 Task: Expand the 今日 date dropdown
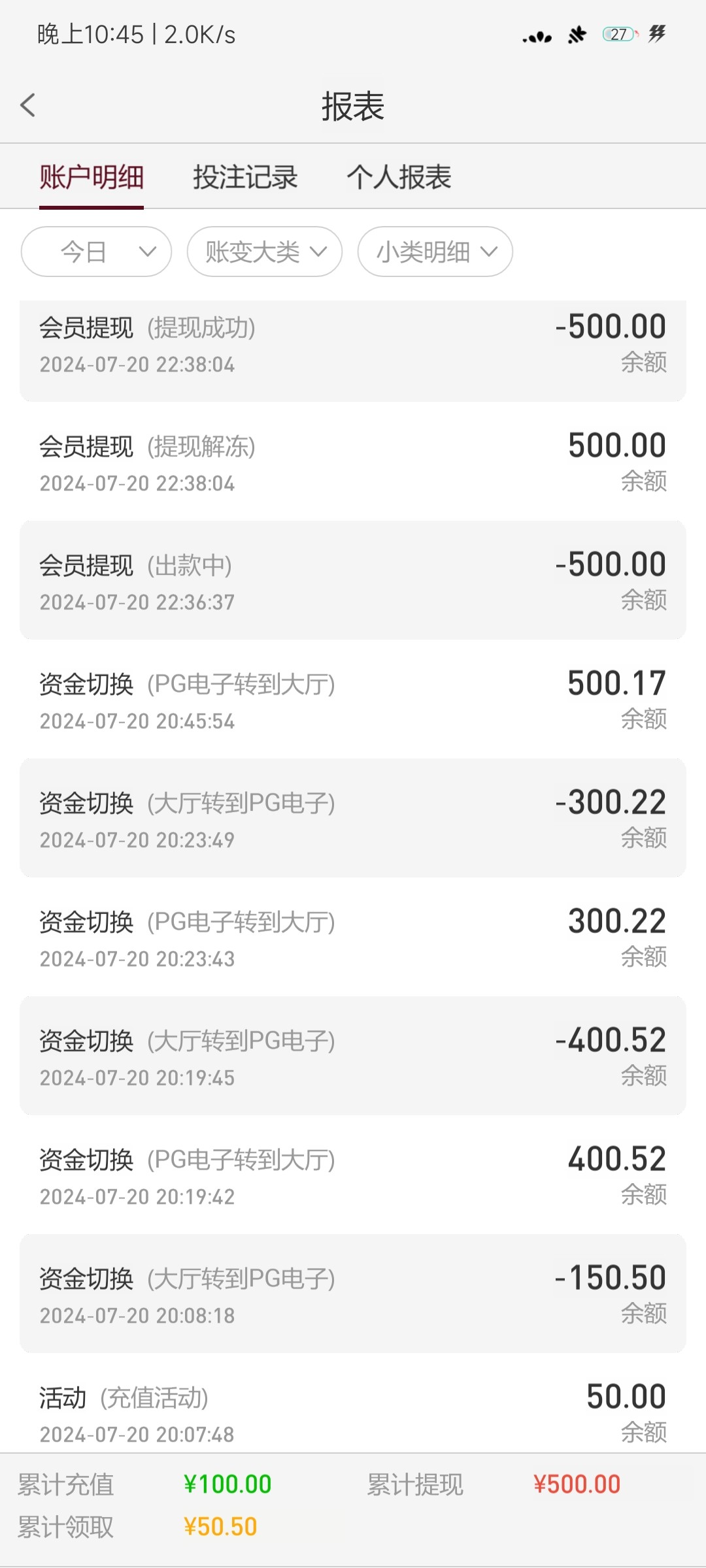click(96, 252)
